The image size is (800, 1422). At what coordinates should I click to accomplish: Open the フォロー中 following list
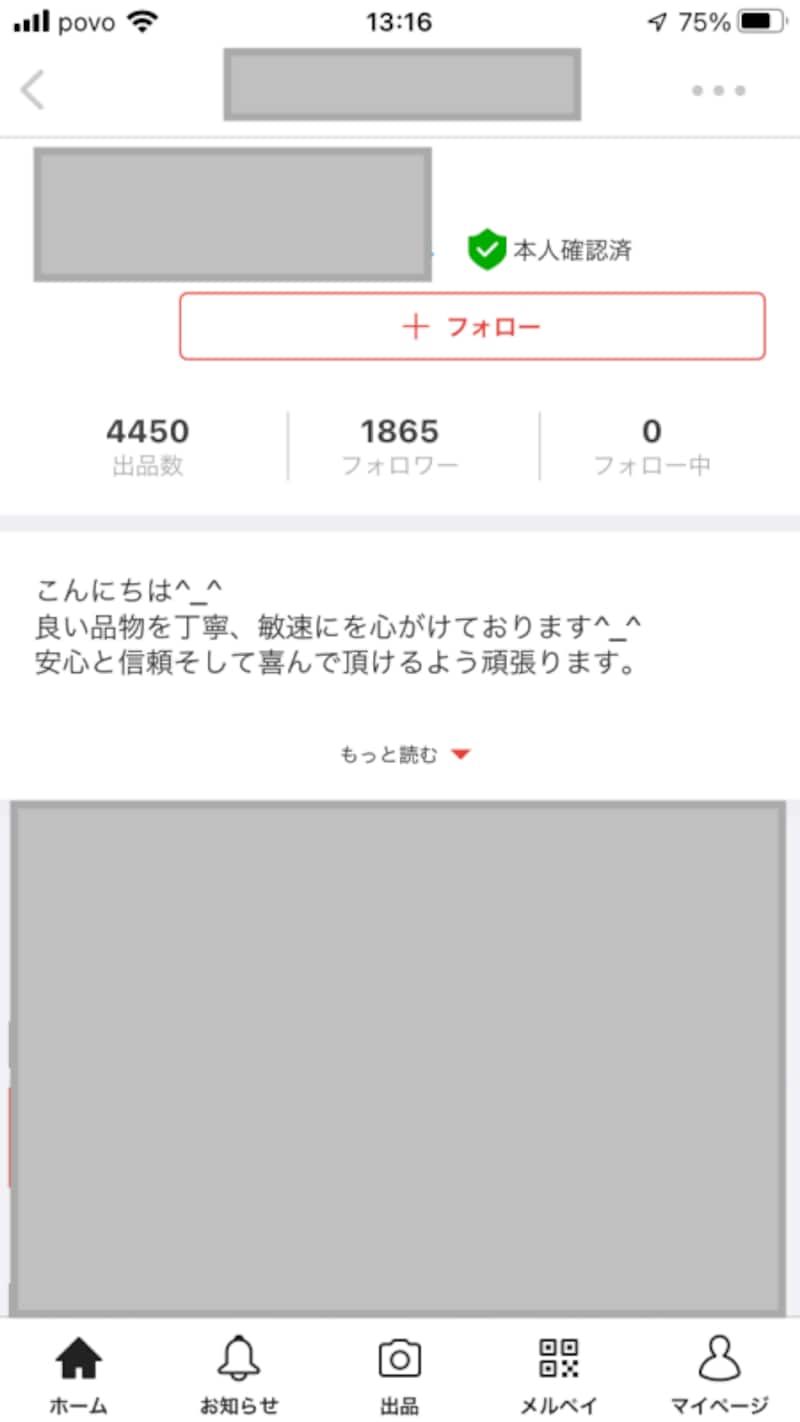pos(652,443)
